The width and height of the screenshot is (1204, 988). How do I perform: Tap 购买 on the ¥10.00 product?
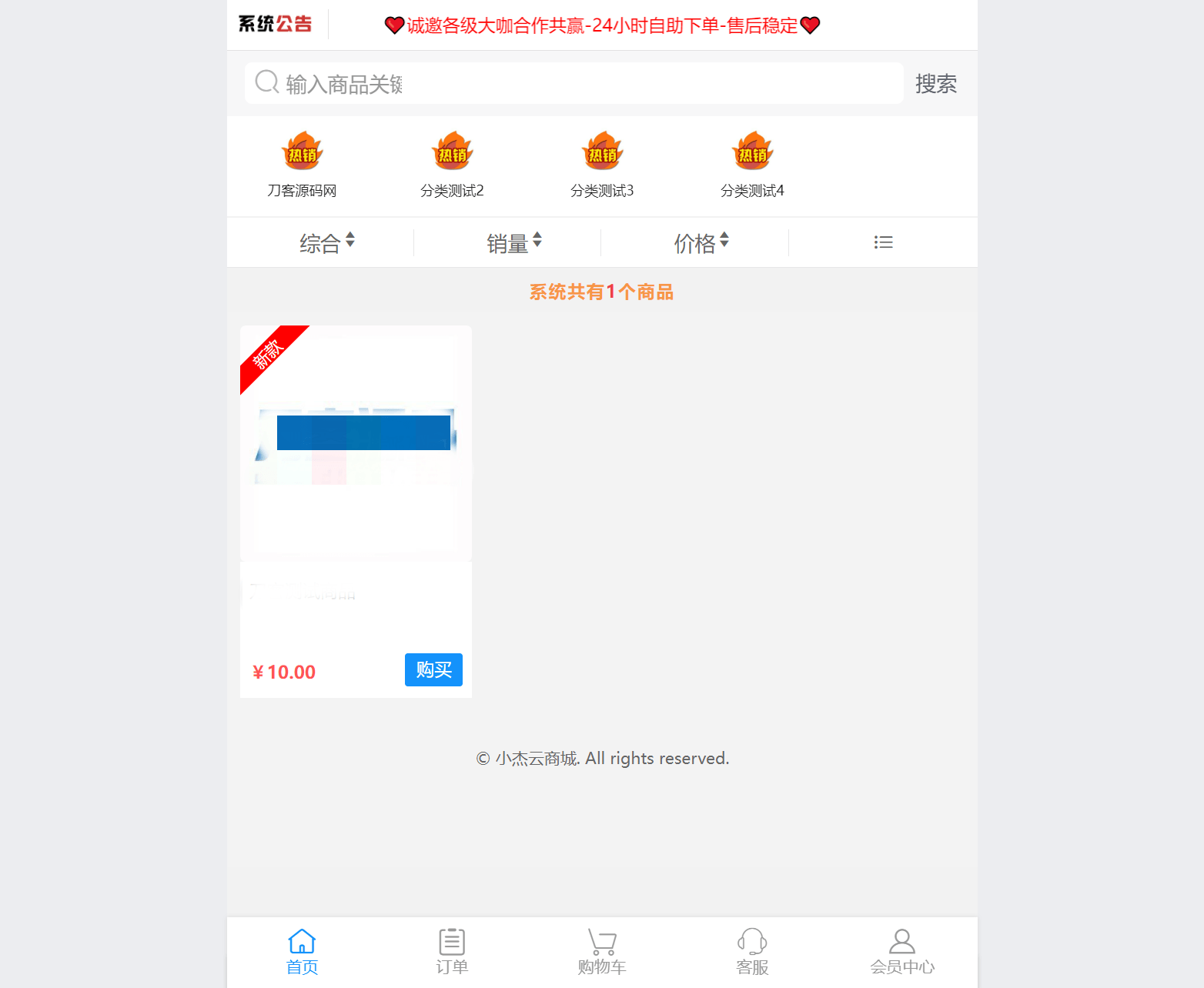[x=433, y=669]
